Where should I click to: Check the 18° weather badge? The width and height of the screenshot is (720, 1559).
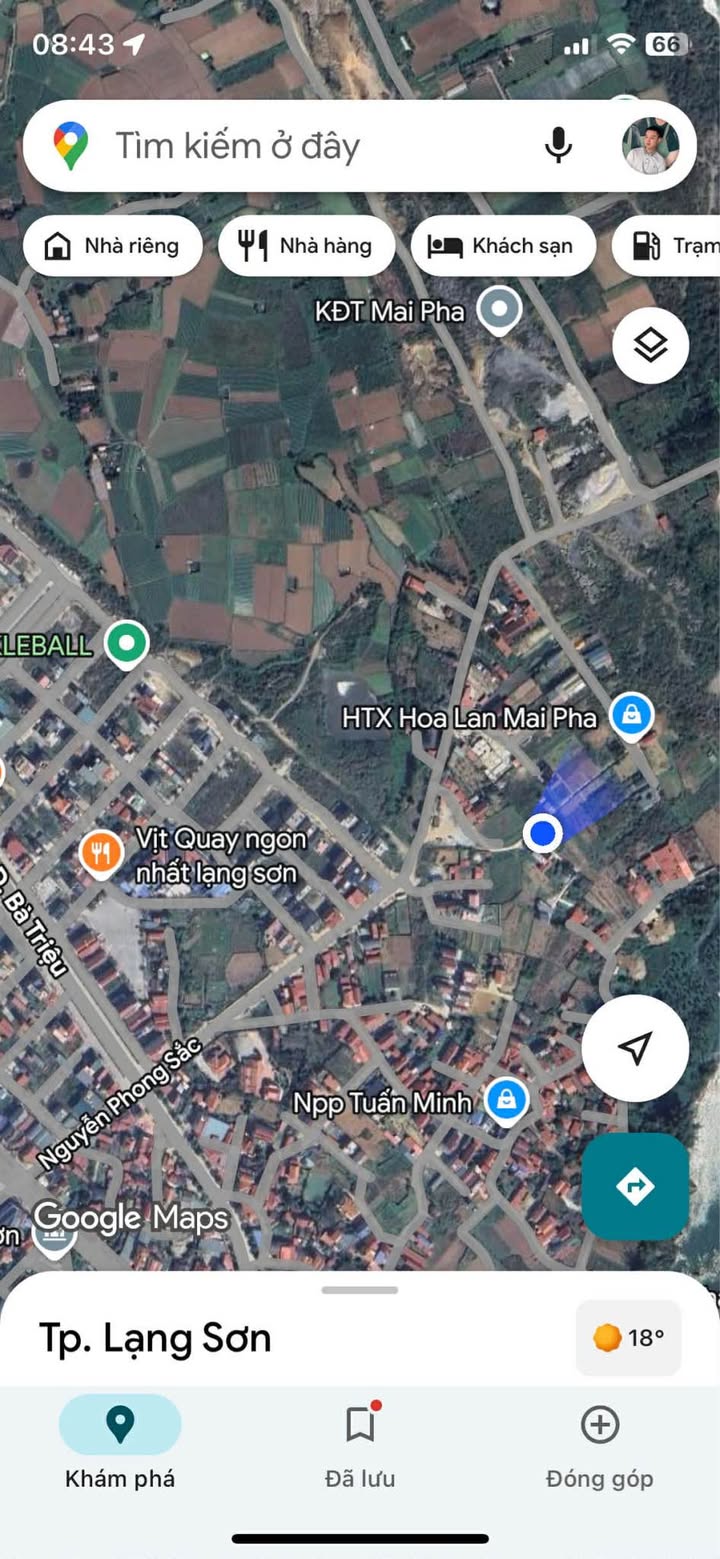pyautogui.click(x=628, y=1338)
